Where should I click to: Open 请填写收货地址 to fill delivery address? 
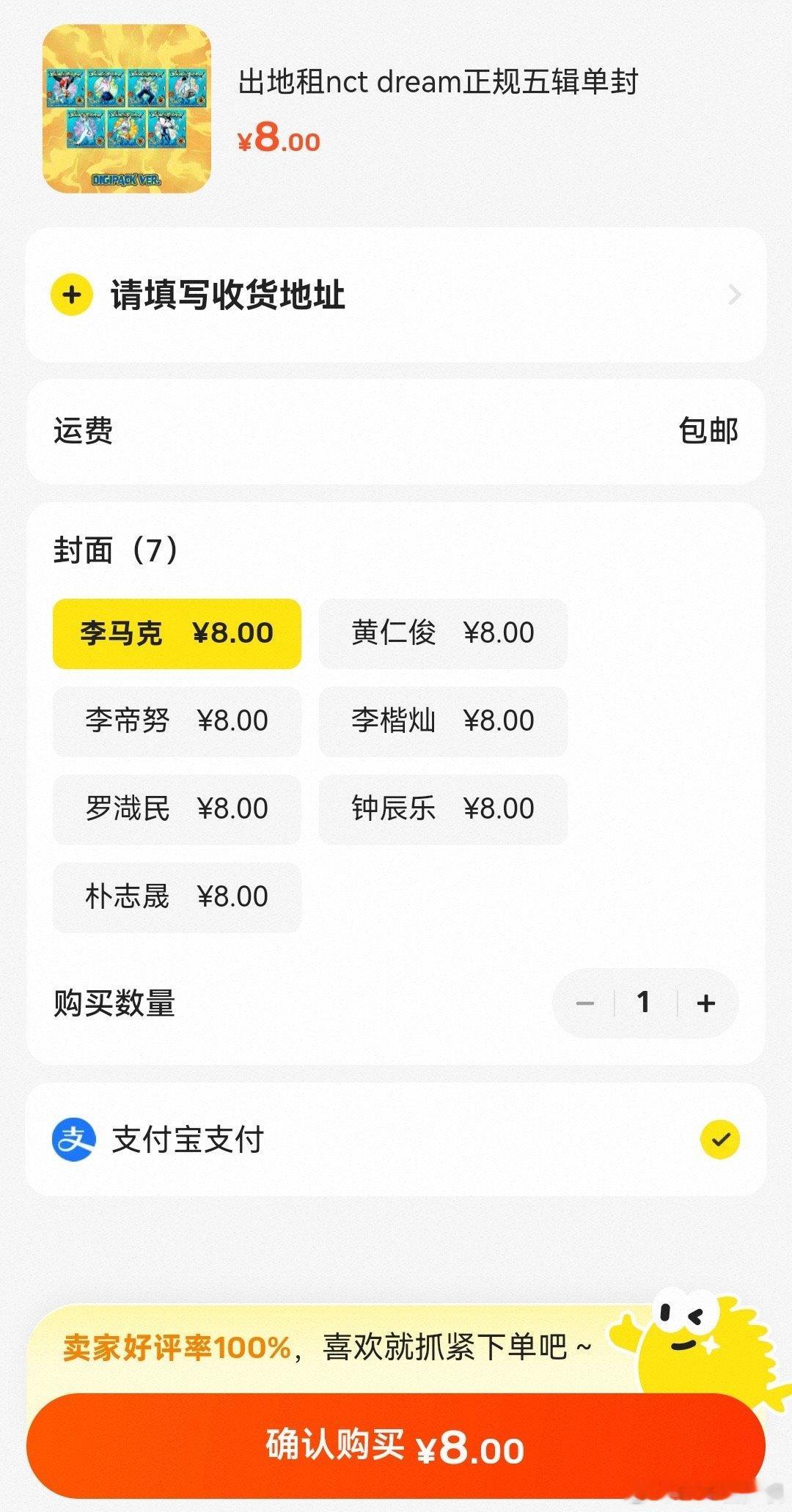tap(227, 294)
